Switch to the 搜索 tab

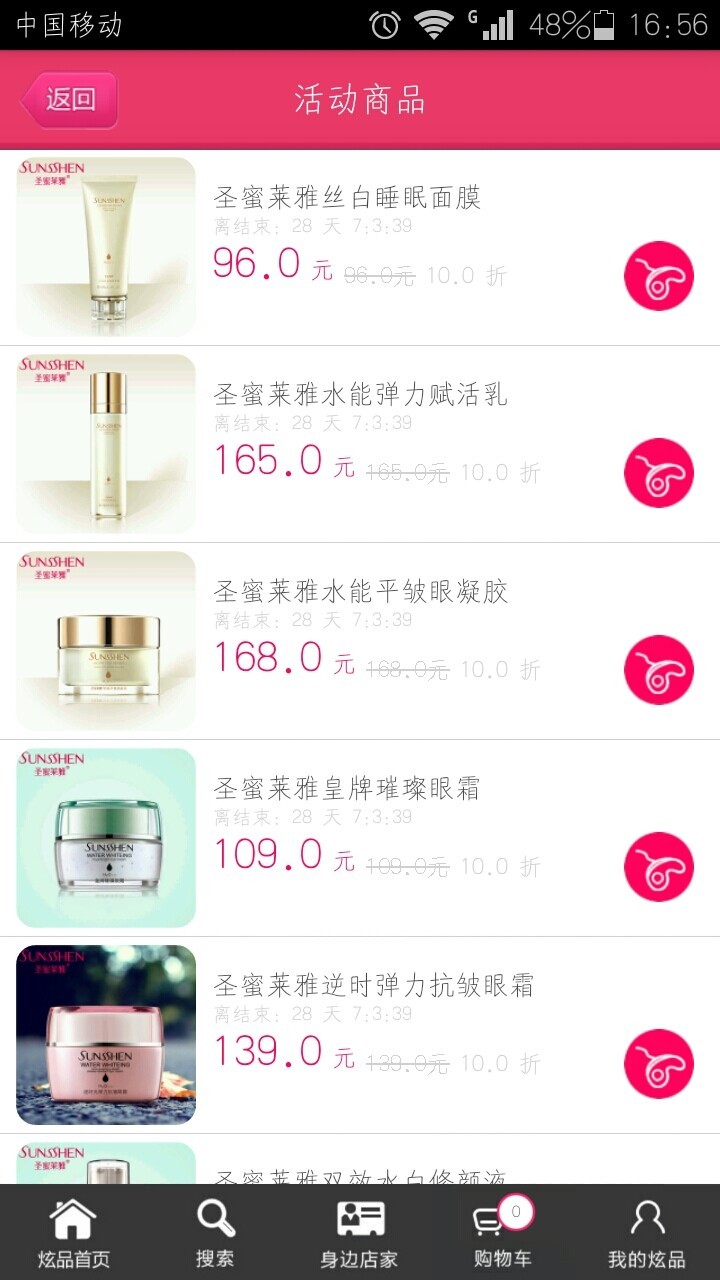(215, 1233)
